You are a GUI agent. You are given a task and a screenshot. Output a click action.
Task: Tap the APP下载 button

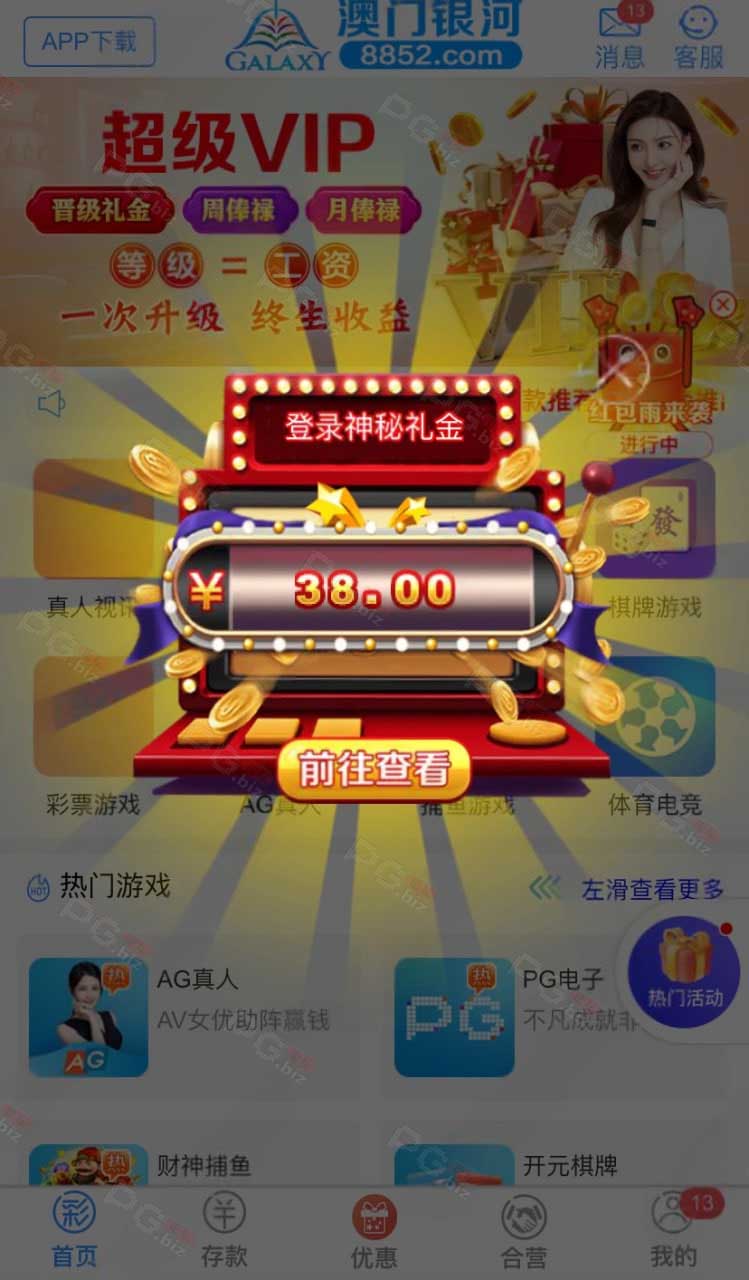point(89,42)
